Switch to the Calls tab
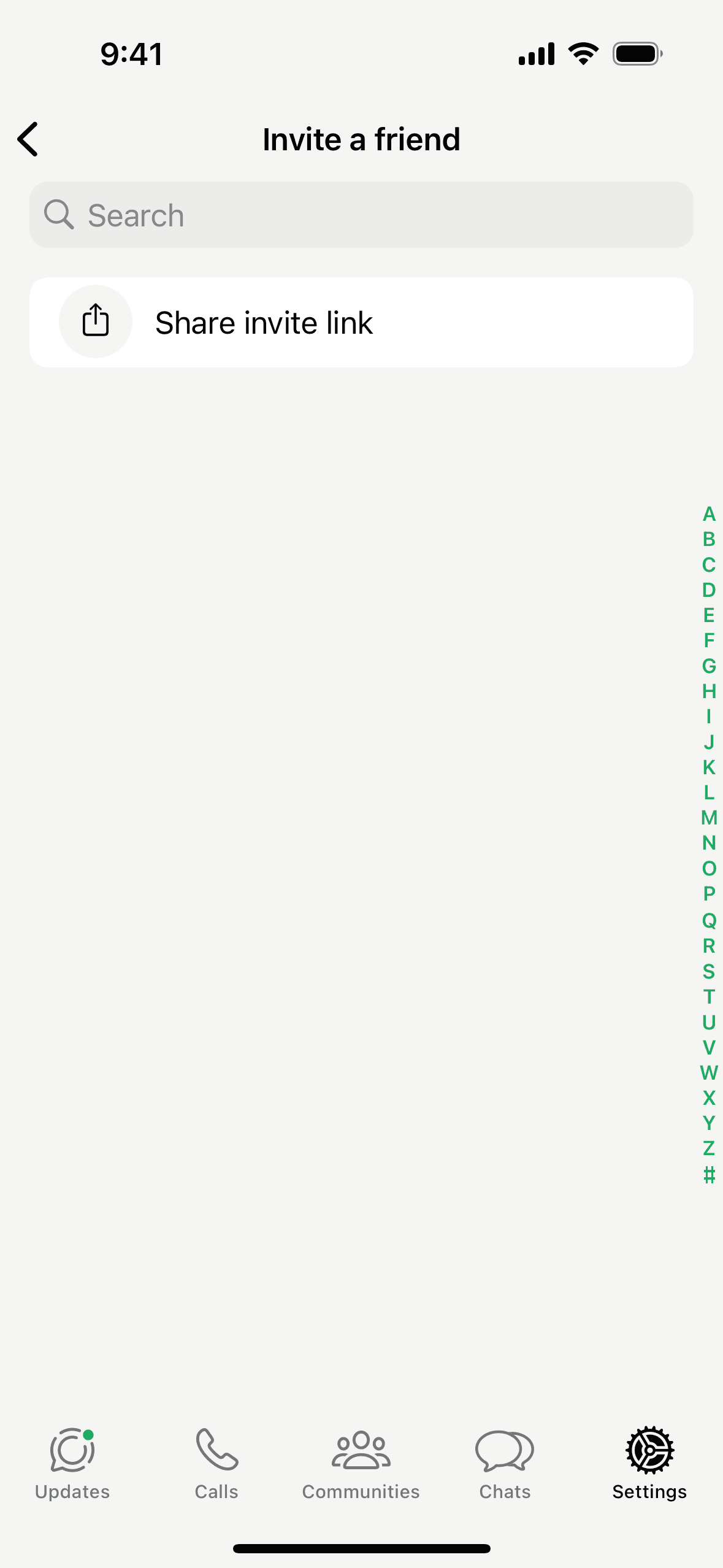 216,1463
